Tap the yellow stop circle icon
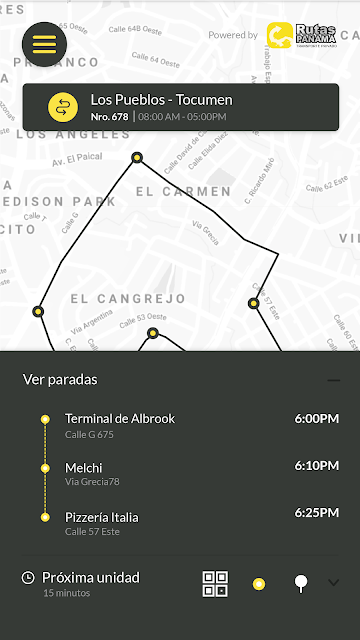 point(259,584)
